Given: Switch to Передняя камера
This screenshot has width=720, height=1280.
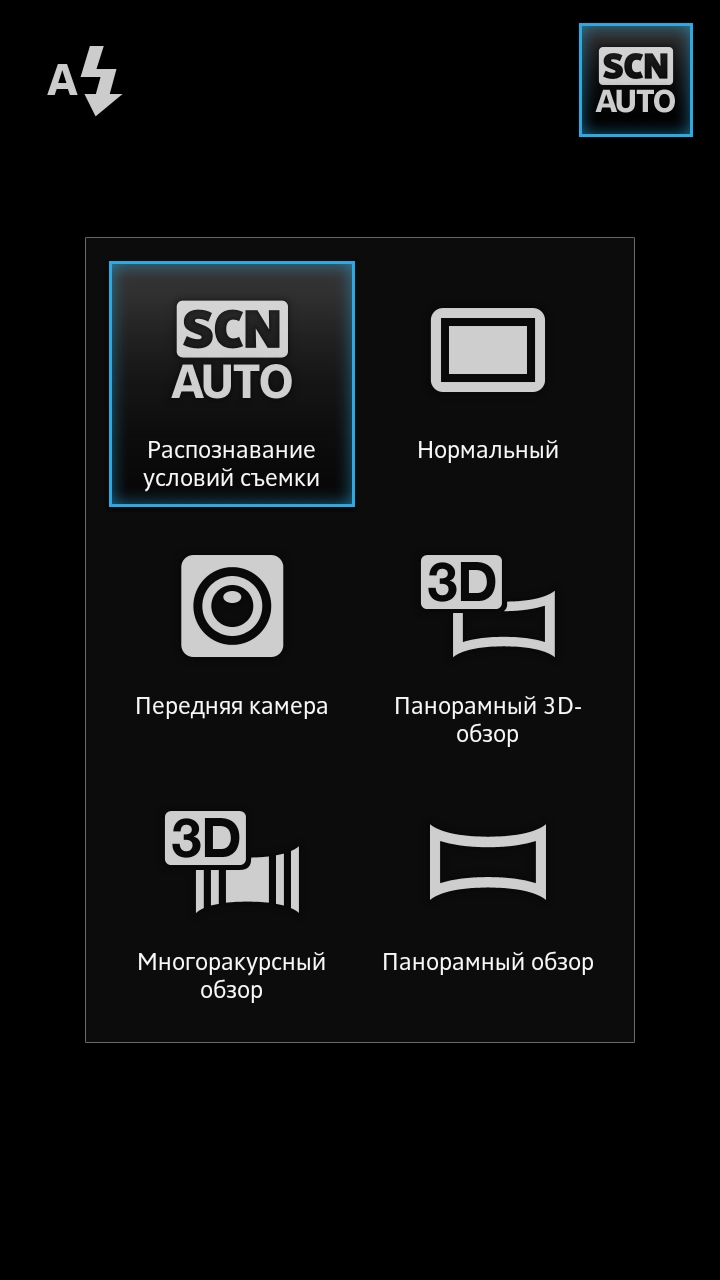Looking at the screenshot, I should [232, 636].
